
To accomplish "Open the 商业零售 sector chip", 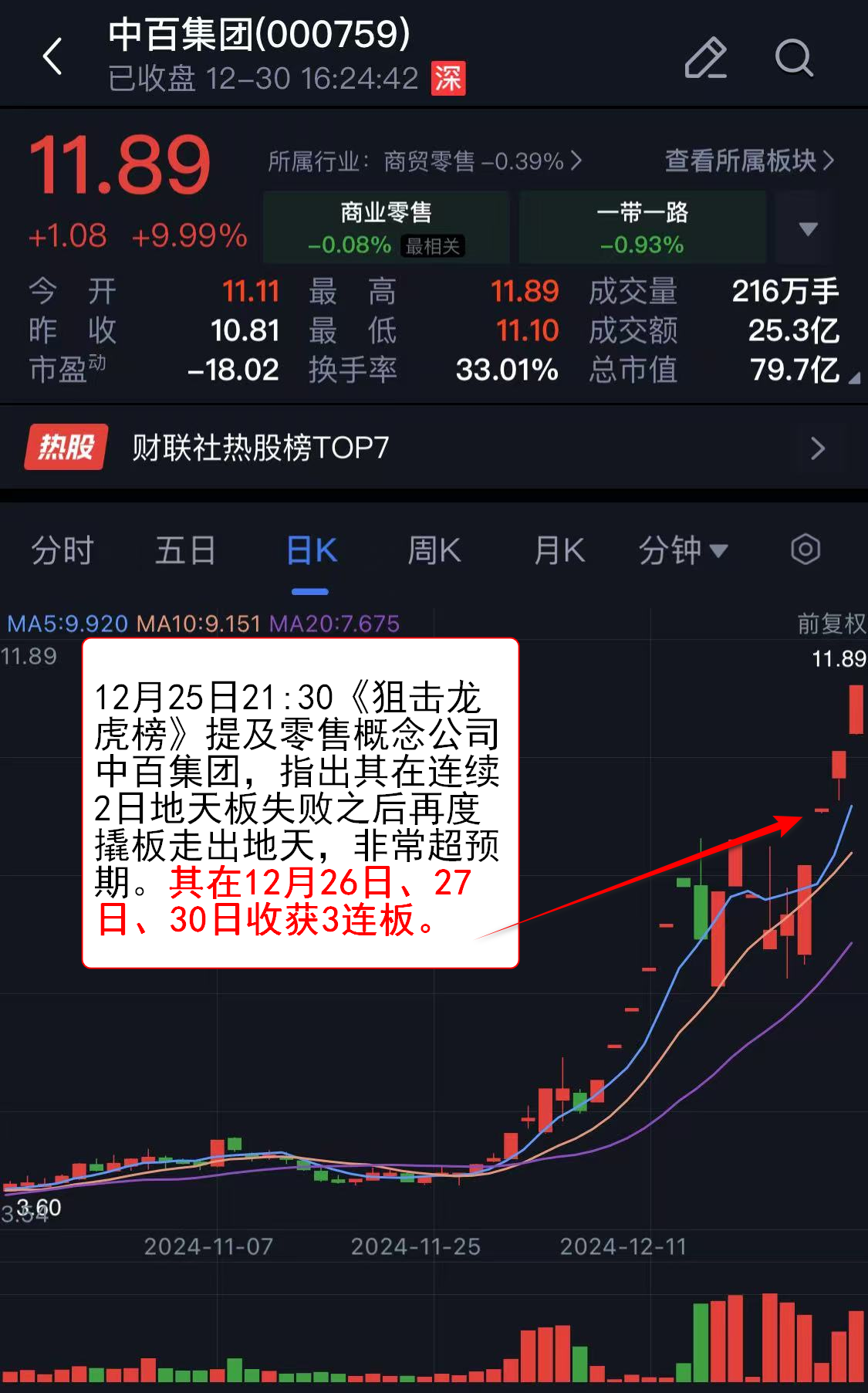I will (386, 228).
